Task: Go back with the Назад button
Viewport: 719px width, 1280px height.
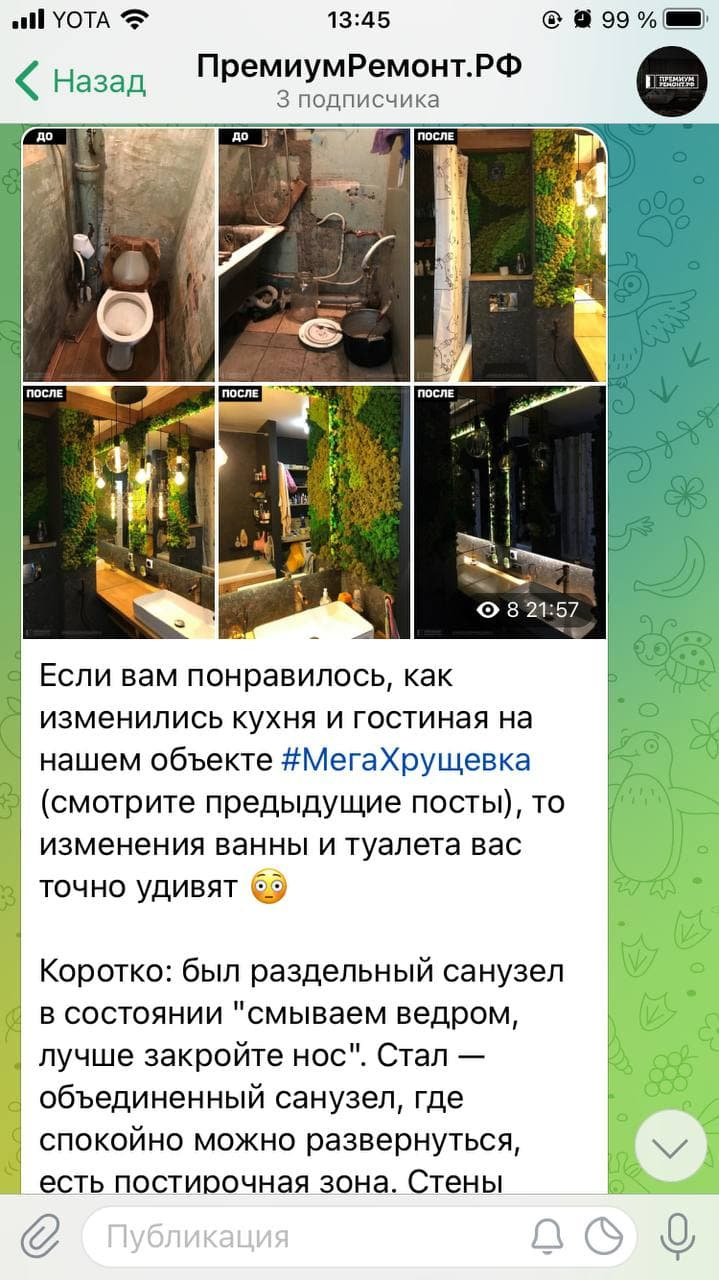Action: pyautogui.click(x=82, y=81)
